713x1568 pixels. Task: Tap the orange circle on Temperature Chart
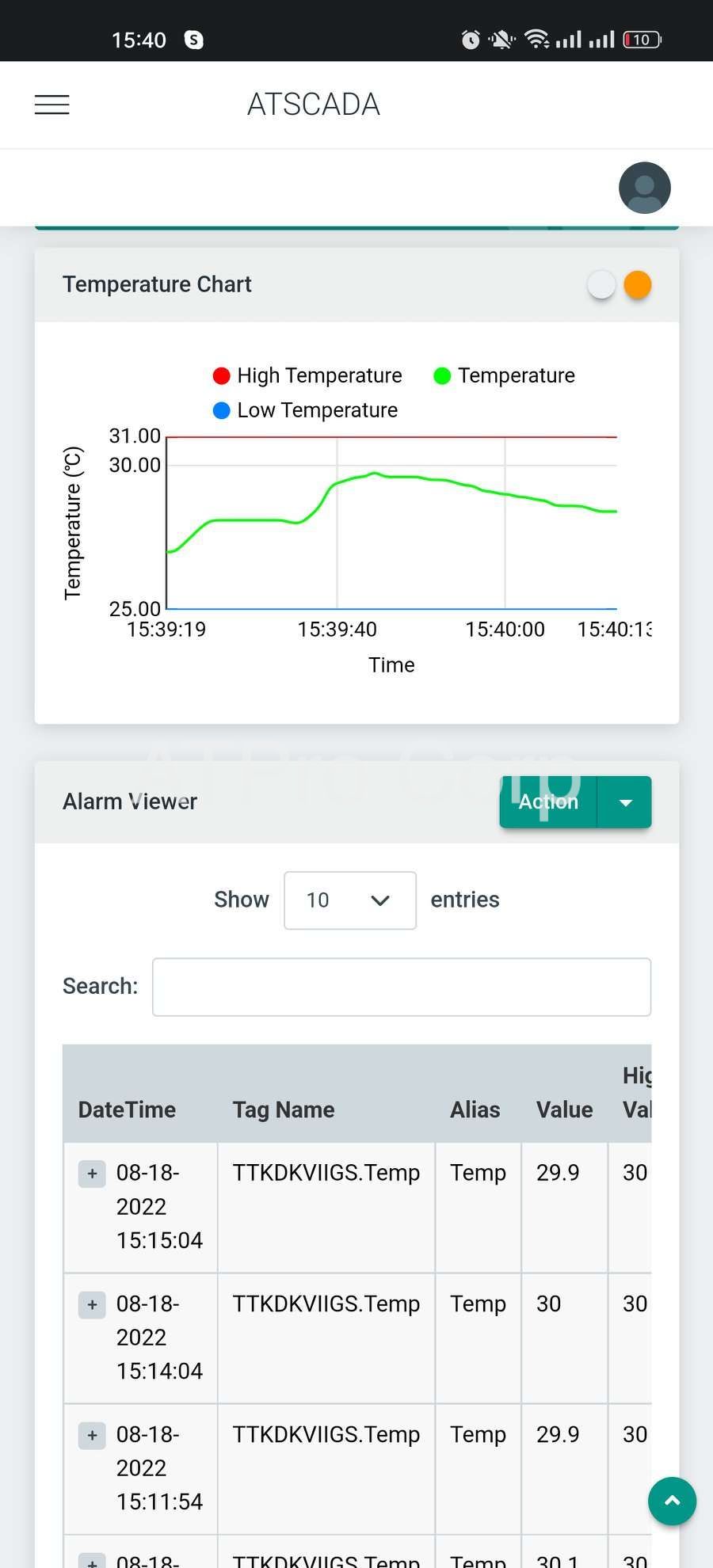point(638,284)
